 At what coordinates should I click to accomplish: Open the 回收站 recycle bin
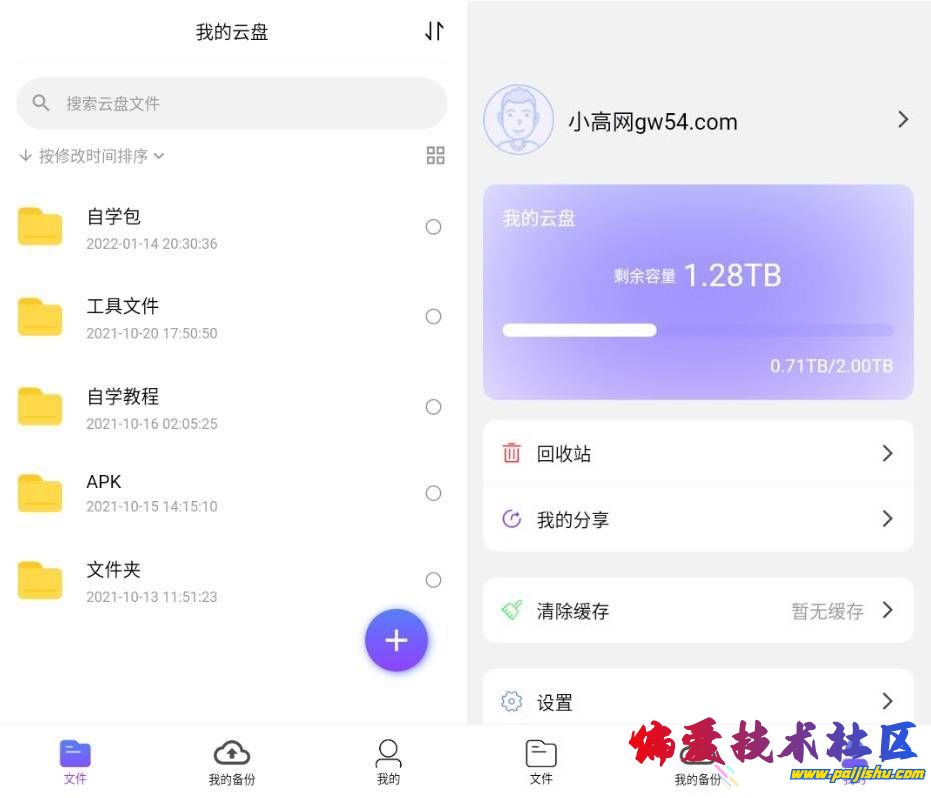[697, 454]
